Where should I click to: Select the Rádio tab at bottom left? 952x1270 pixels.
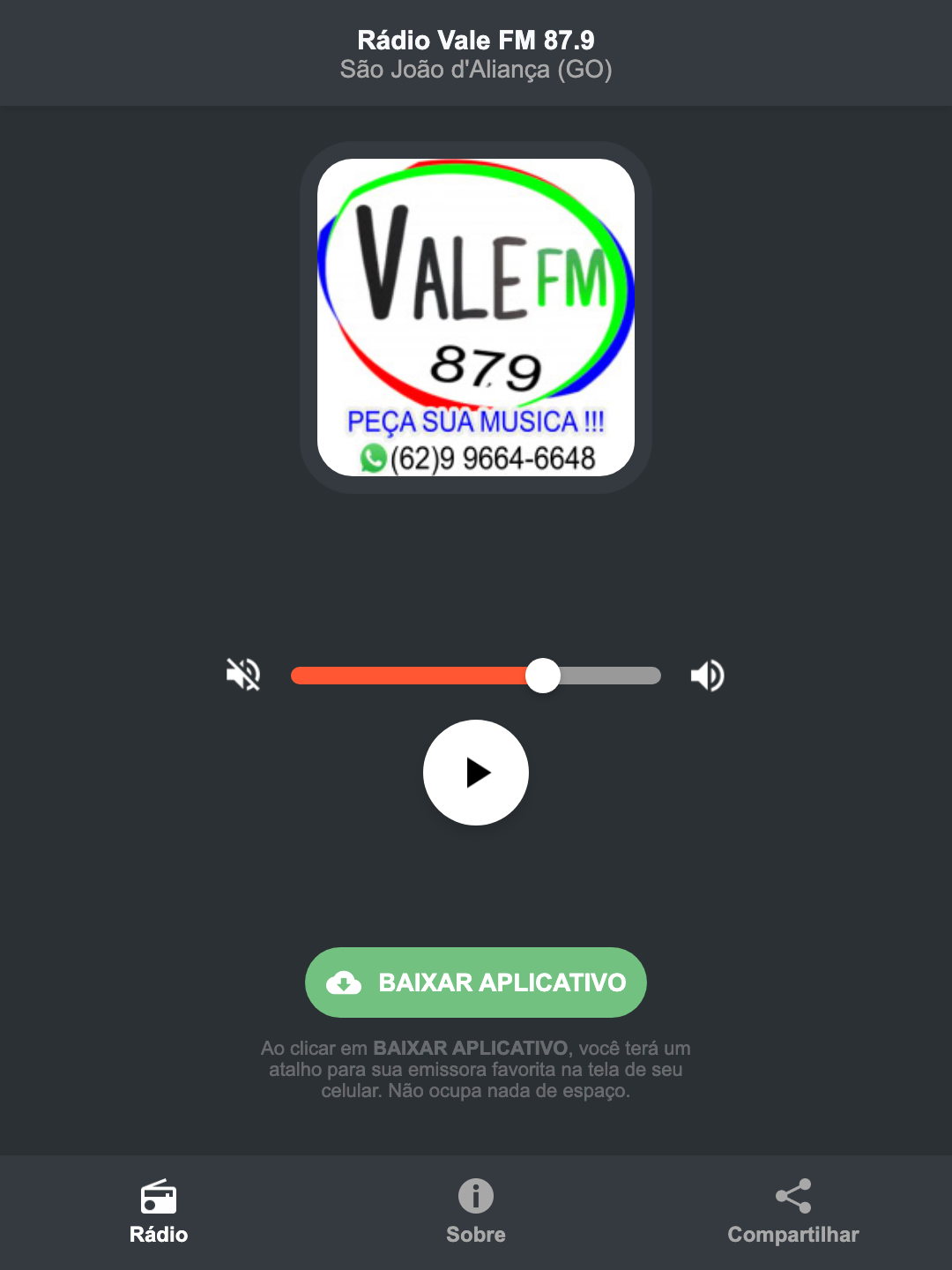coord(159,1213)
